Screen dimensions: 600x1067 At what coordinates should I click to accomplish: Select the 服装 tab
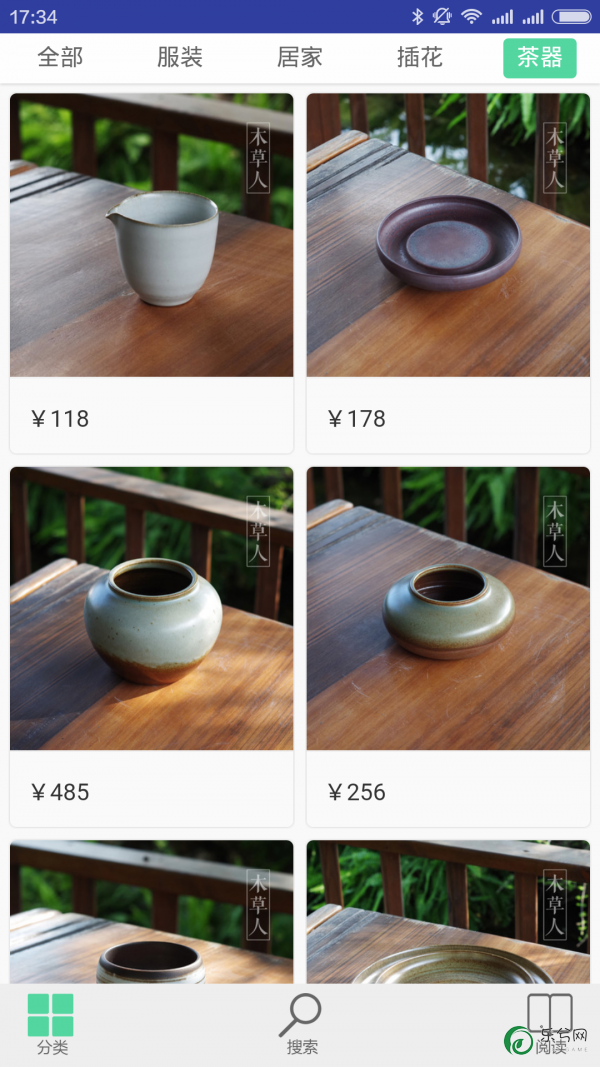click(180, 58)
